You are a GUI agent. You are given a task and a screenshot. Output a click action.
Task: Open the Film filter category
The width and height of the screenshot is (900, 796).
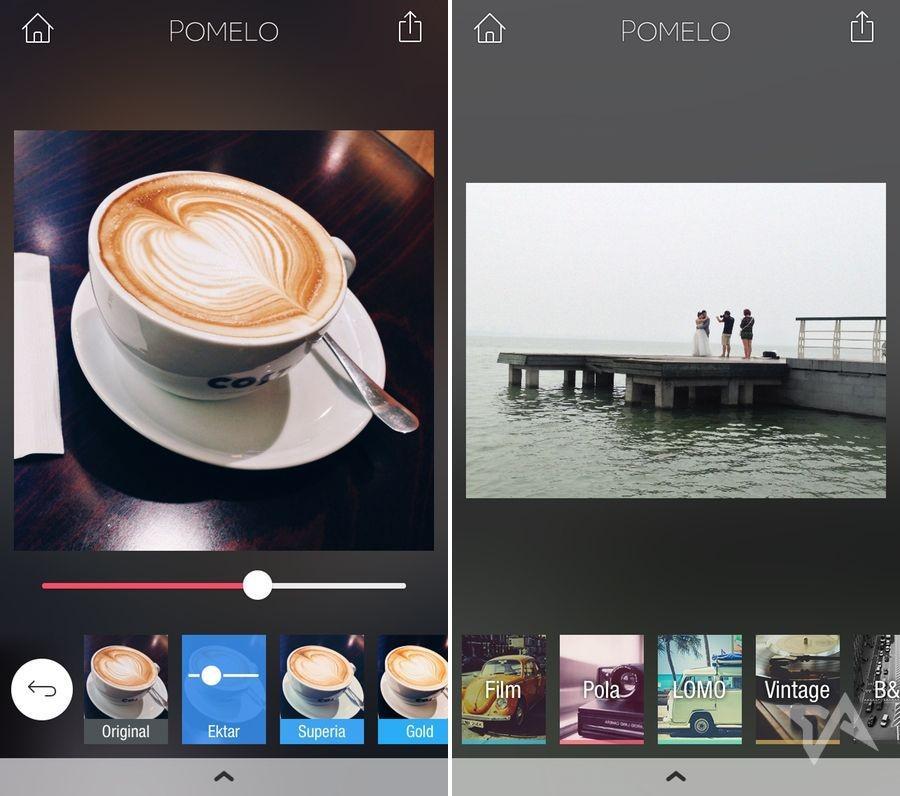503,689
